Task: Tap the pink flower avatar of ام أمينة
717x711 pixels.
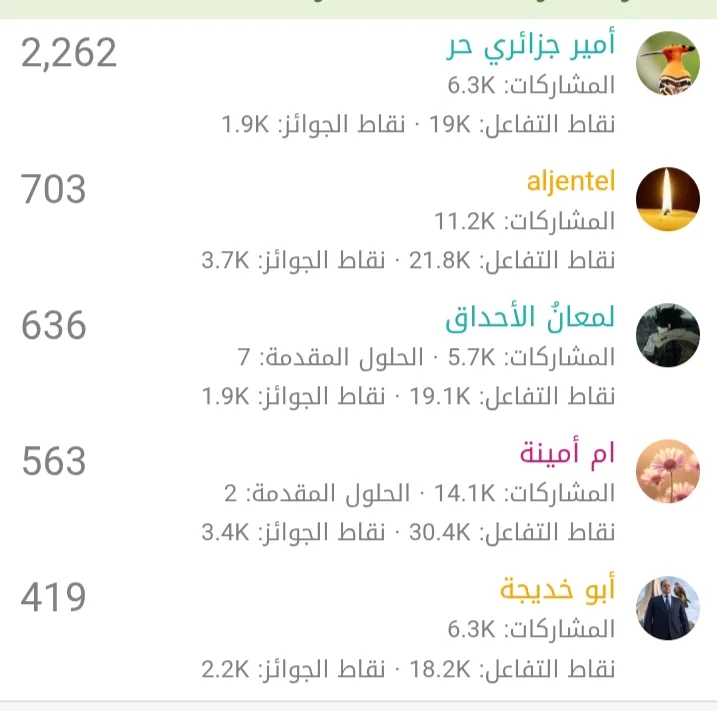Action: (668, 471)
